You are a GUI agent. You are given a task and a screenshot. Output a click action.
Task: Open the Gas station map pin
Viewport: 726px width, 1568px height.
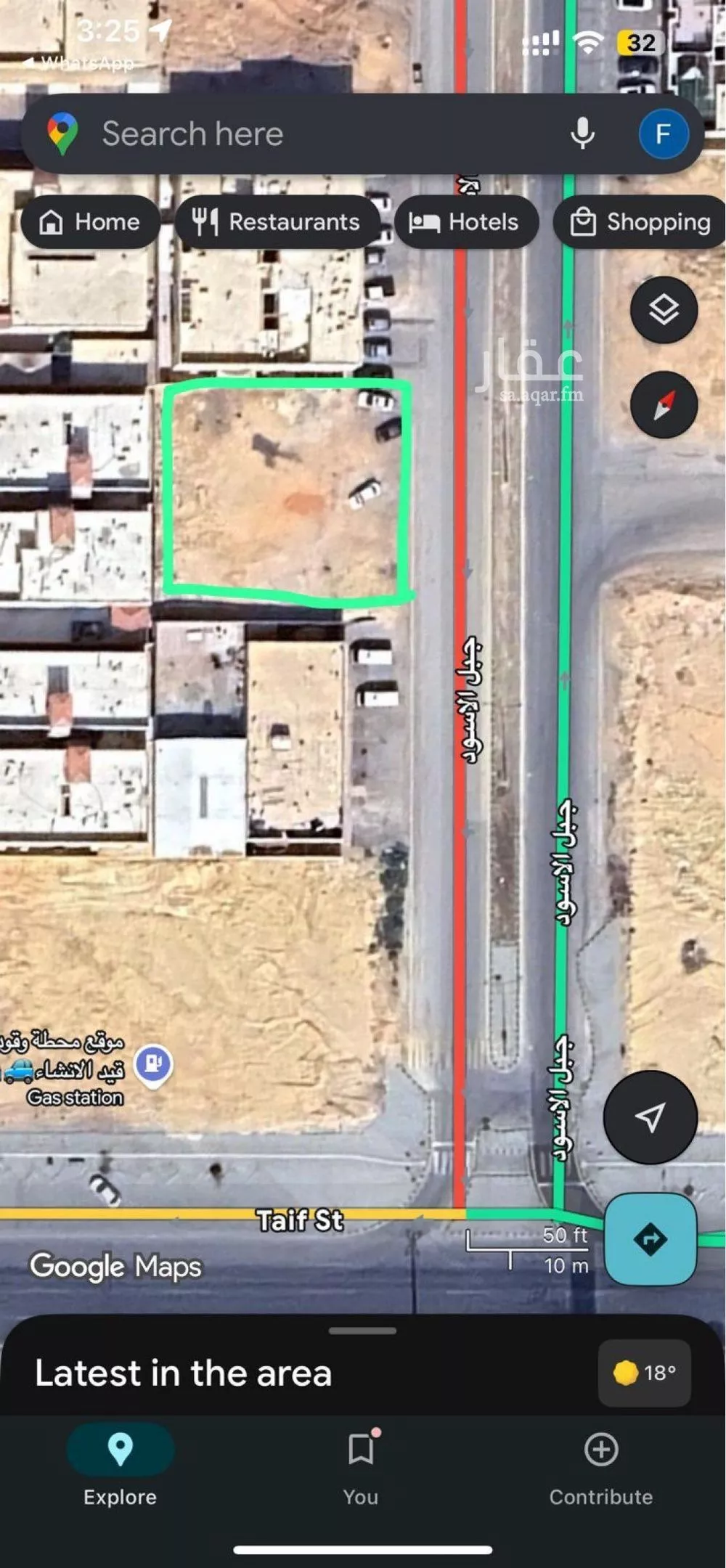pos(153,1064)
